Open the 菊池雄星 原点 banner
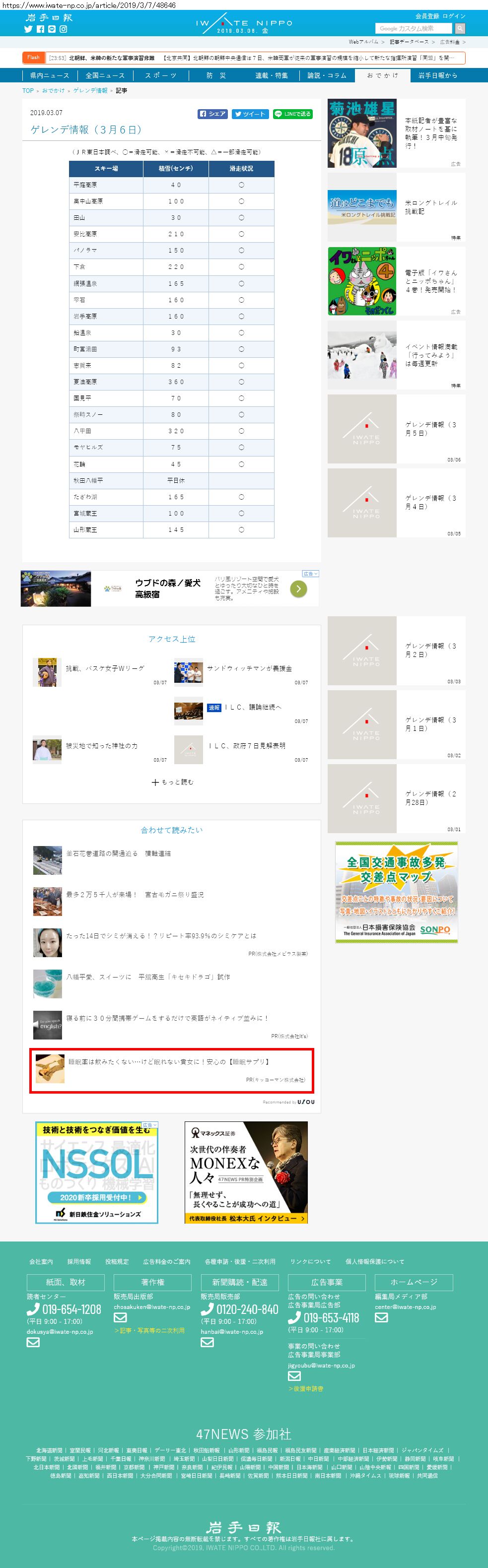The width and height of the screenshot is (488, 1568). [362, 133]
